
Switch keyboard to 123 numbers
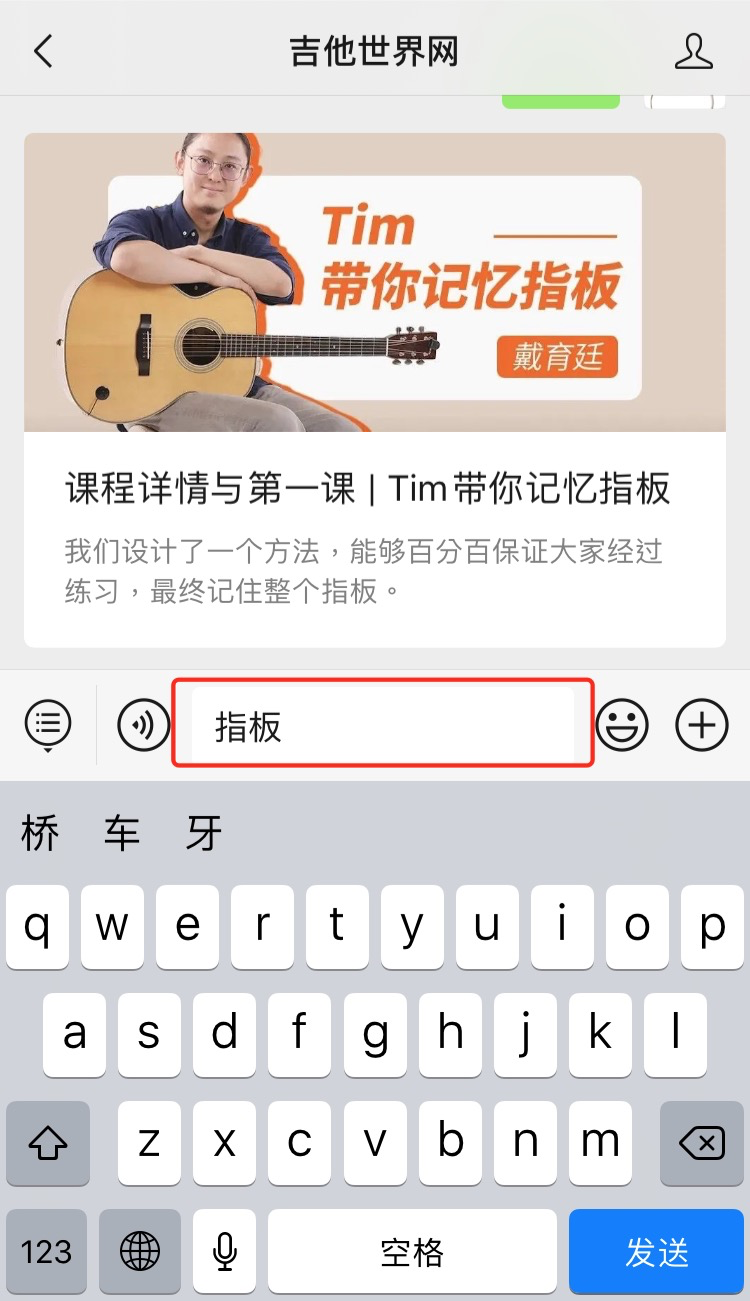47,1251
